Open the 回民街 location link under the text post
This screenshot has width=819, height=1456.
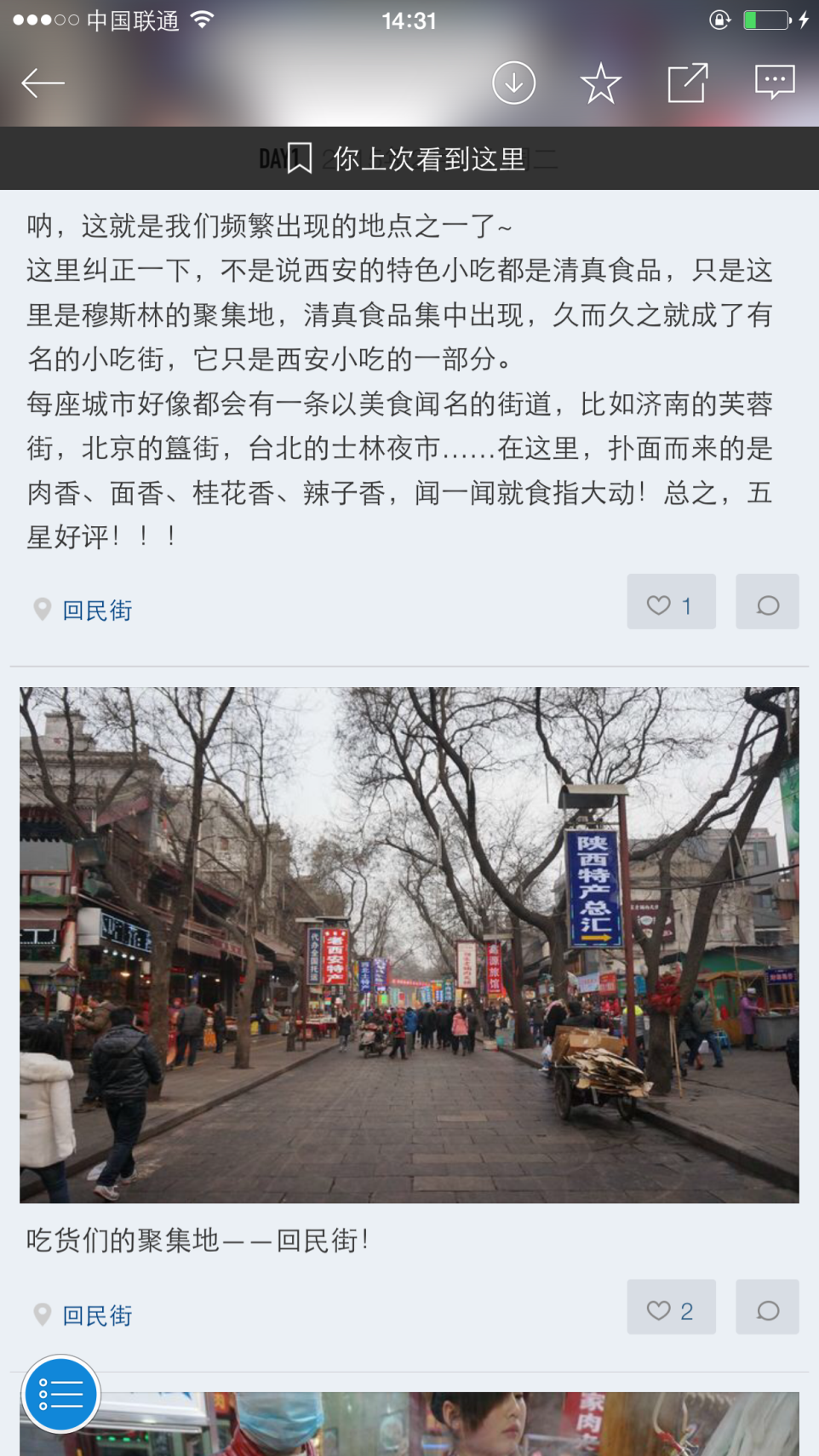(x=96, y=610)
